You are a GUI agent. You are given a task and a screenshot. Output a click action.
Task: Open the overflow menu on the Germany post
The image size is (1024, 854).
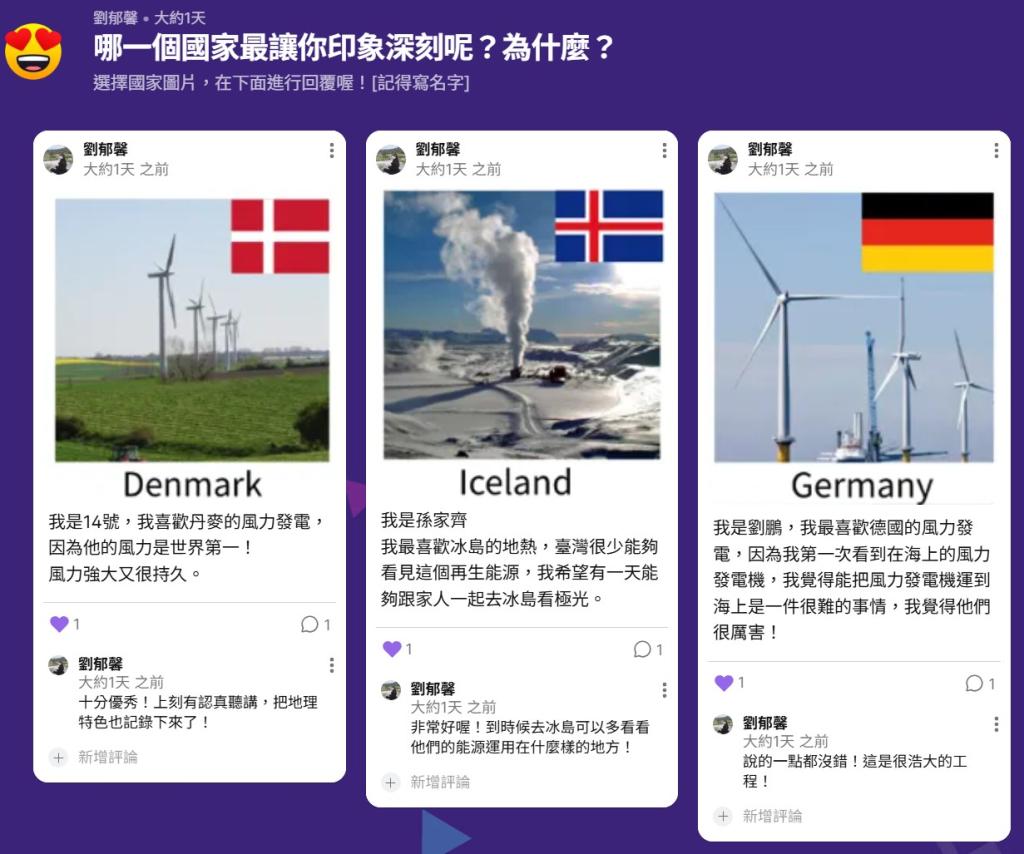(995, 151)
